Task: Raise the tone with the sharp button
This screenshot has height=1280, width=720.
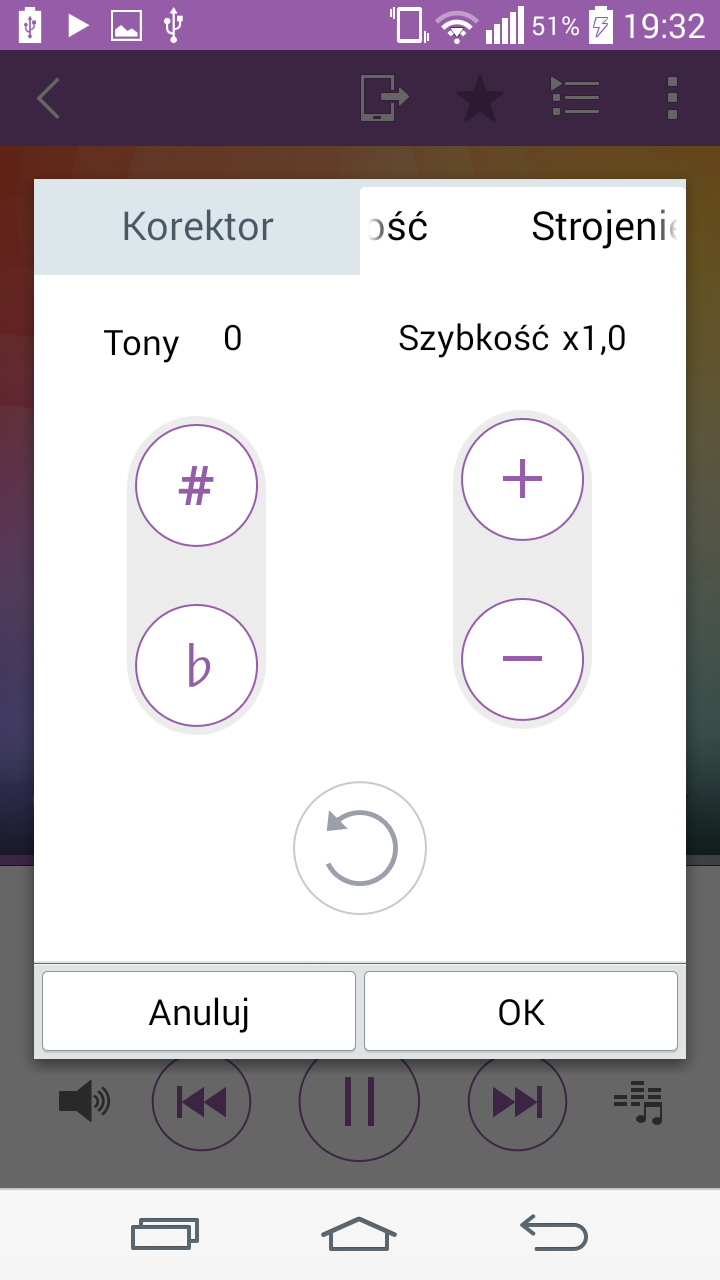Action: click(196, 486)
